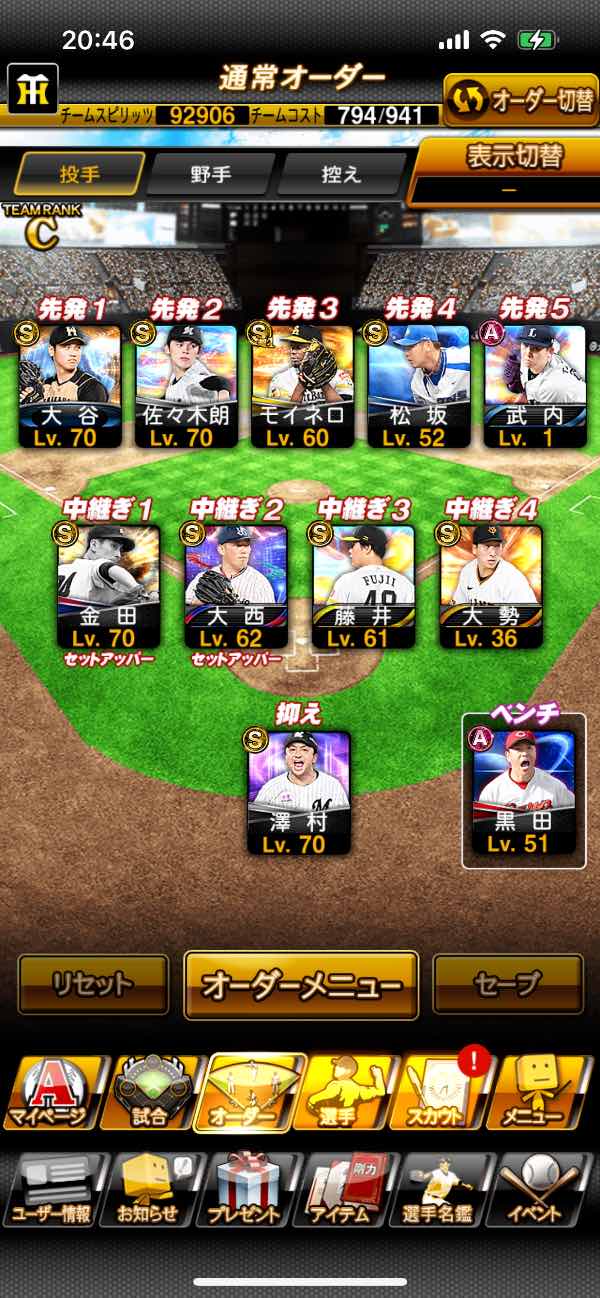This screenshot has width=600, height=1298.
Task: Save the order with セーブ
Action: (508, 985)
